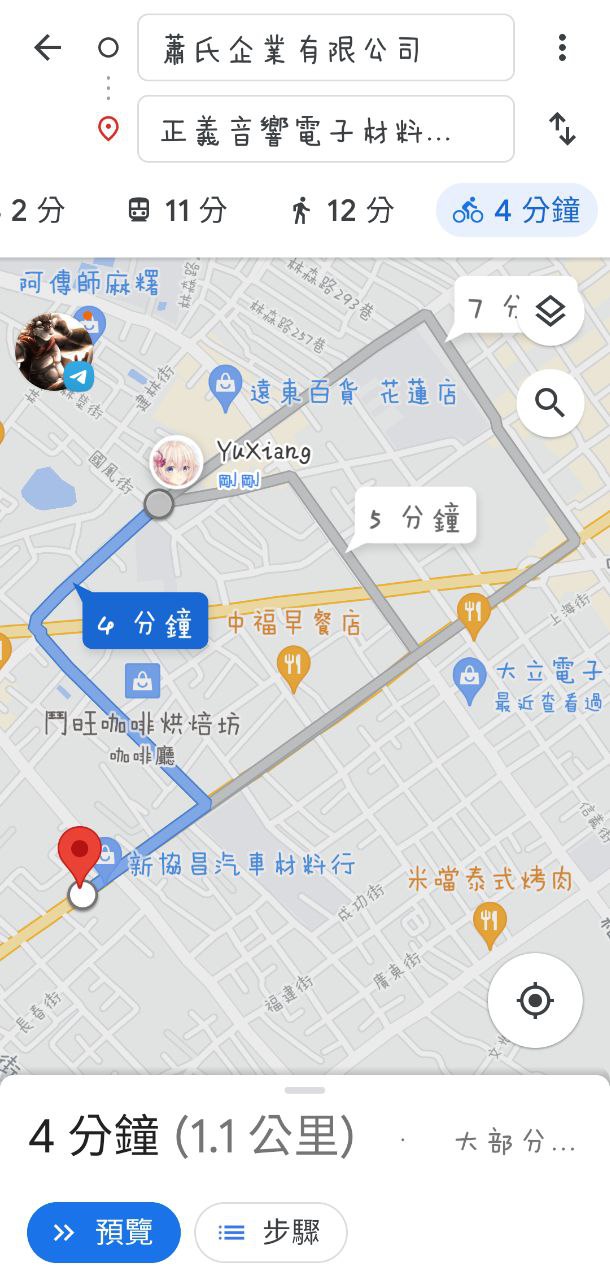
Task: Select the cycling tab showing 4 分鐘
Action: point(516,210)
